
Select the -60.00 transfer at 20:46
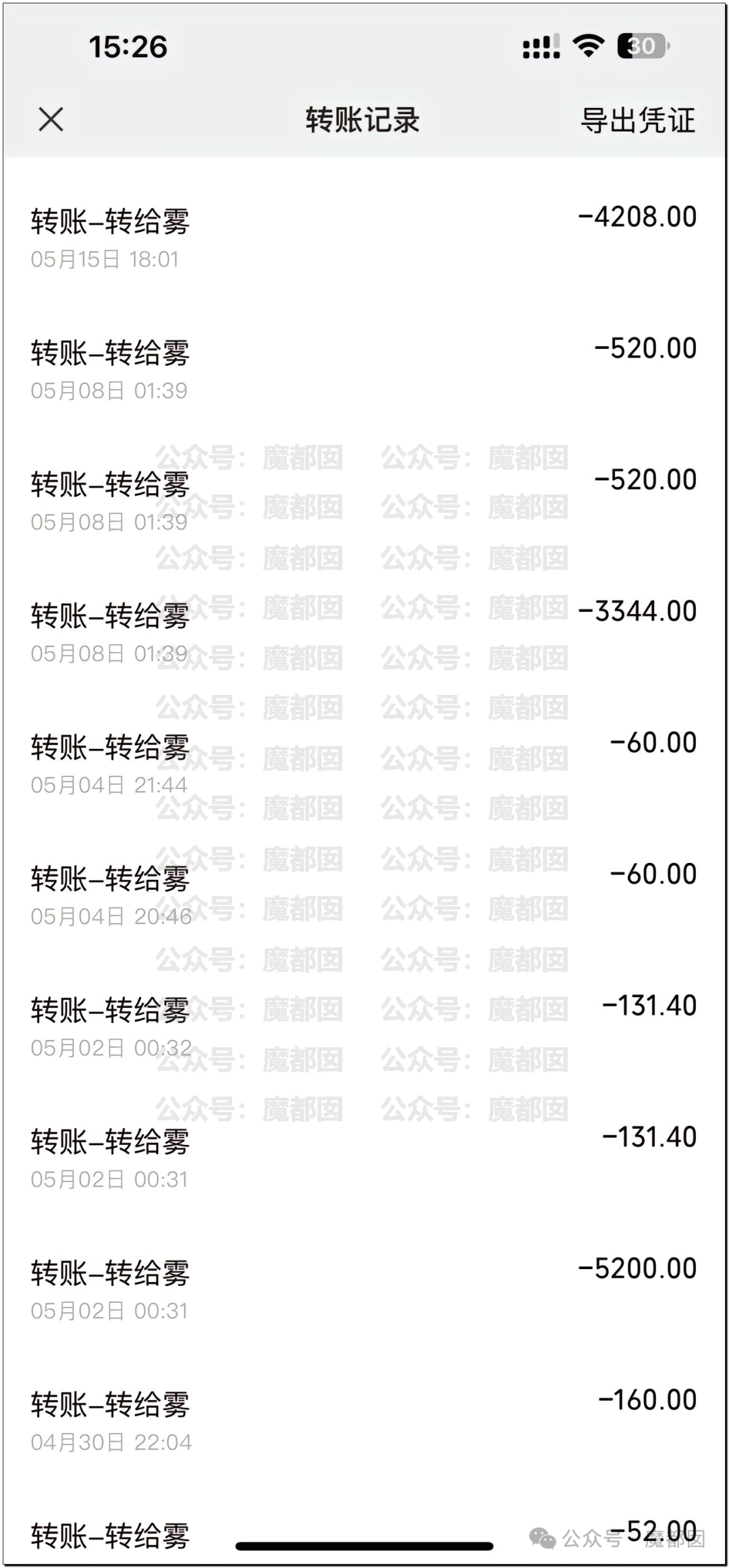click(363, 895)
